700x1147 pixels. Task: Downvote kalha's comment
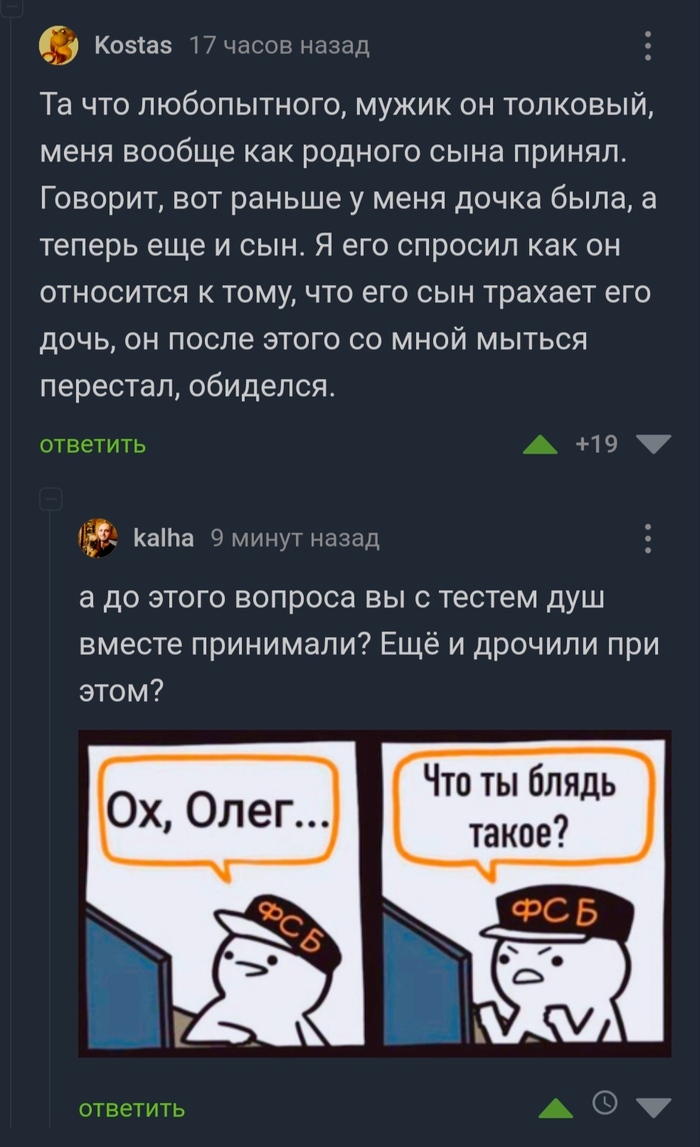pos(655,1107)
